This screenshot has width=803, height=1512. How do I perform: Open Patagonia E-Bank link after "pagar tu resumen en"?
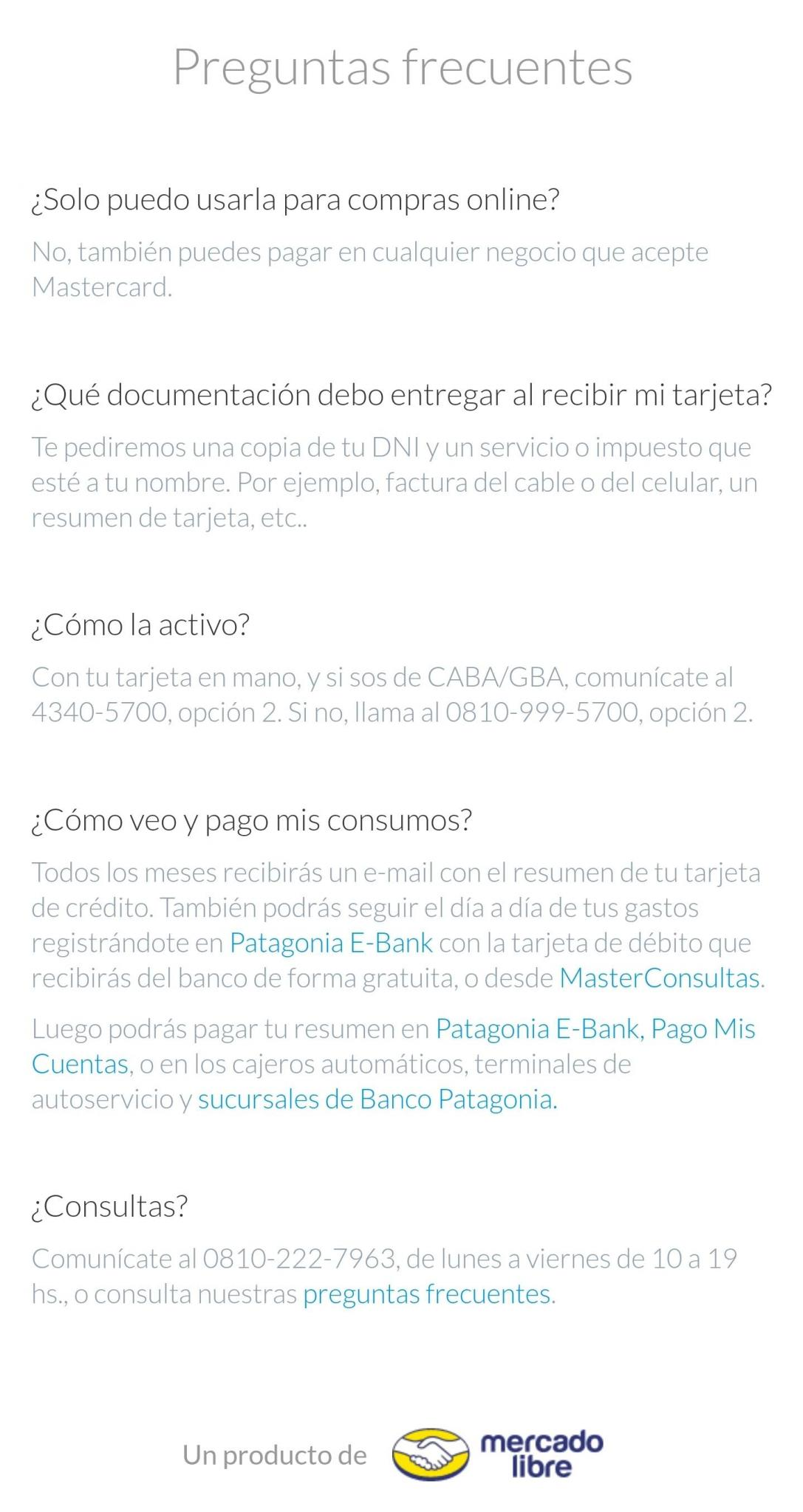(537, 1028)
